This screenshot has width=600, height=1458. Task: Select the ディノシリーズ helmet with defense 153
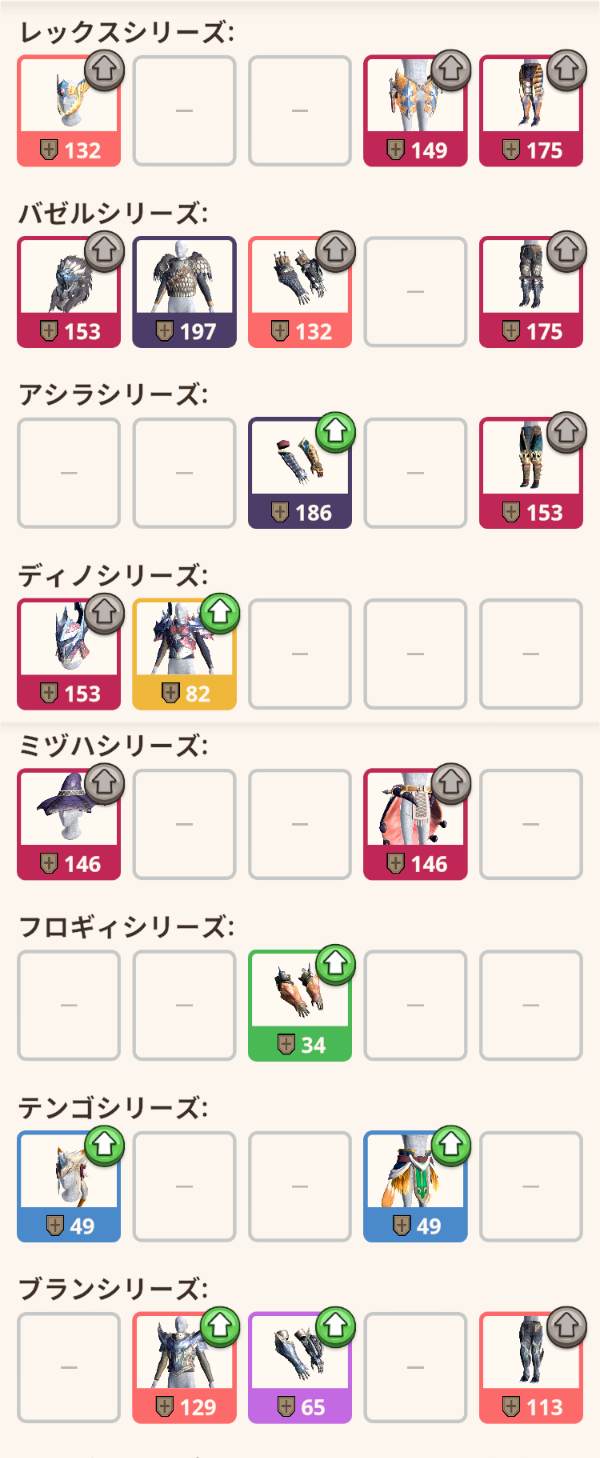pos(68,654)
